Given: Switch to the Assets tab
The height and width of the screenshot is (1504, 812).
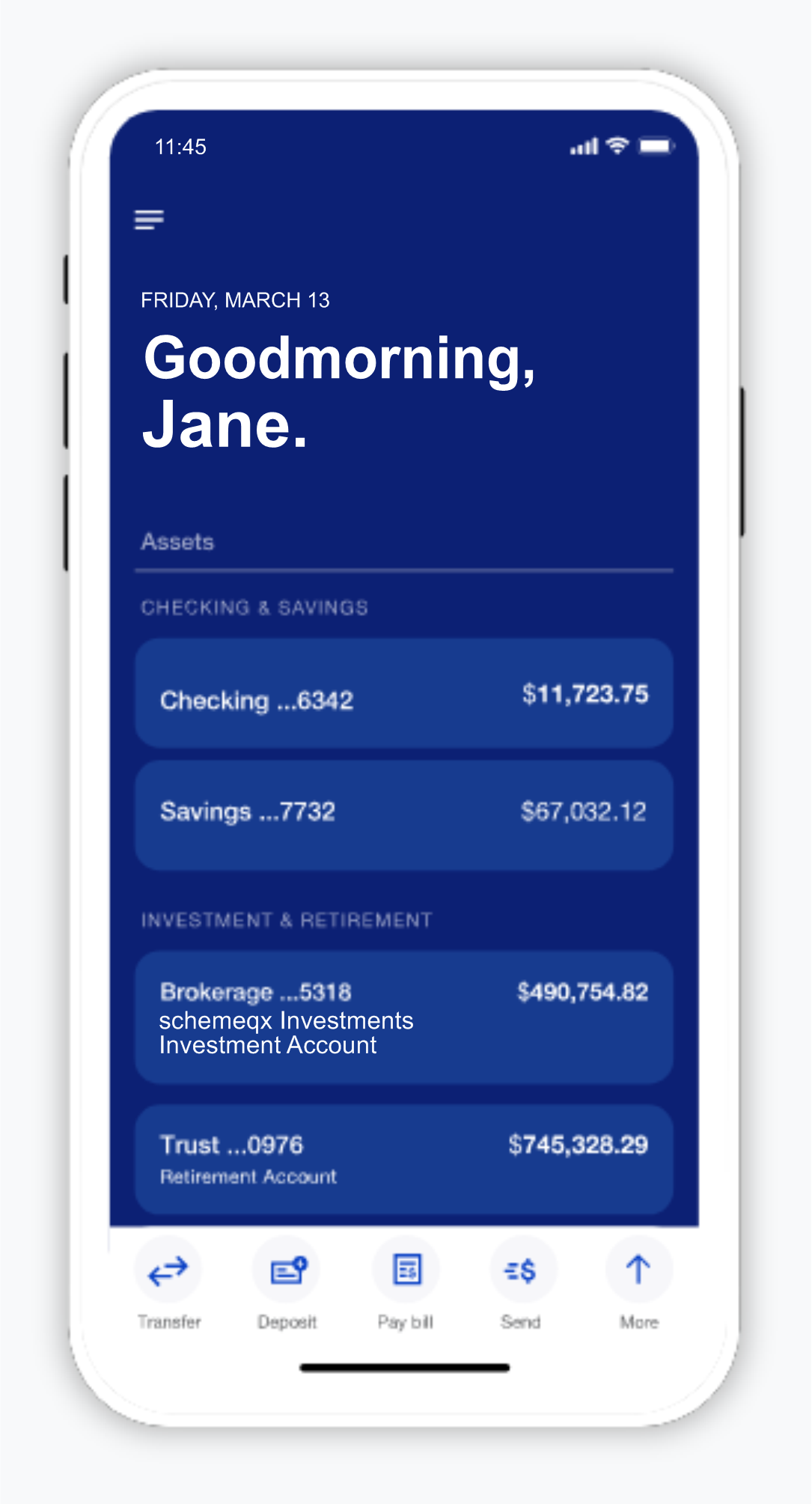Looking at the screenshot, I should pos(177,542).
